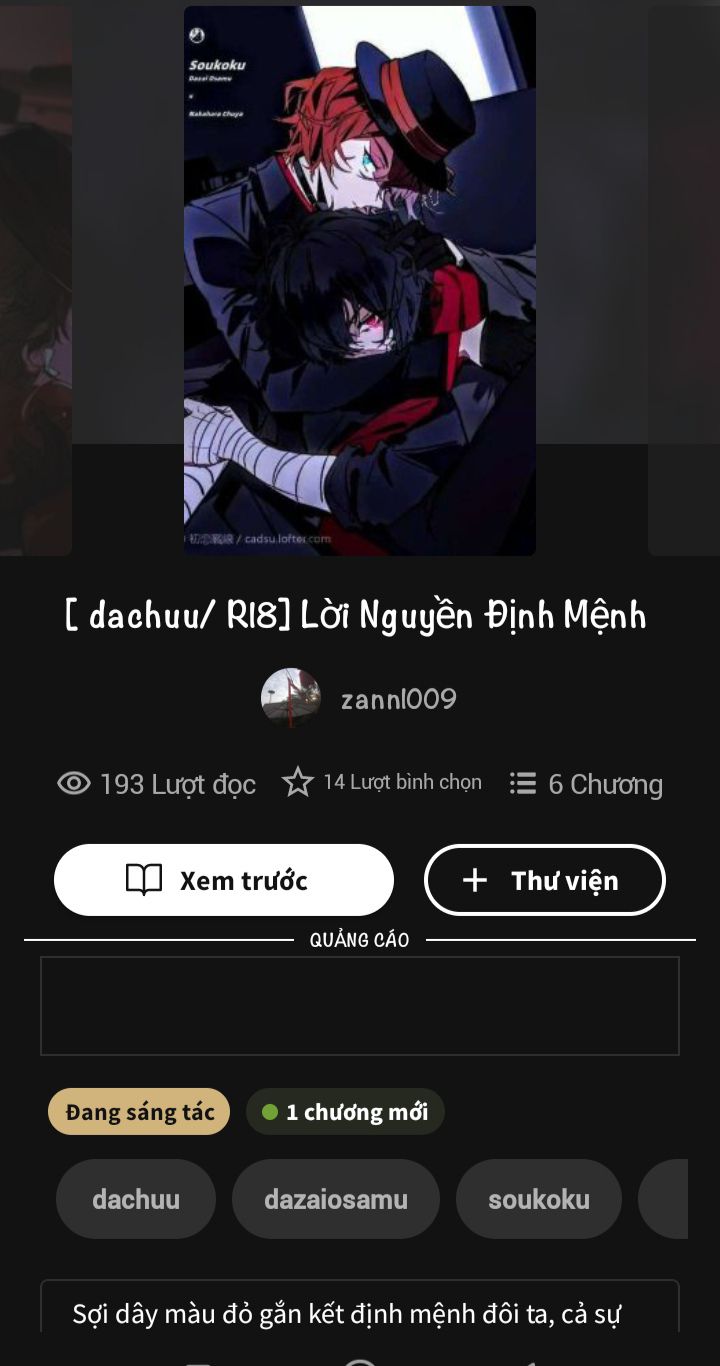Add the story to Thư viện

pos(545,880)
